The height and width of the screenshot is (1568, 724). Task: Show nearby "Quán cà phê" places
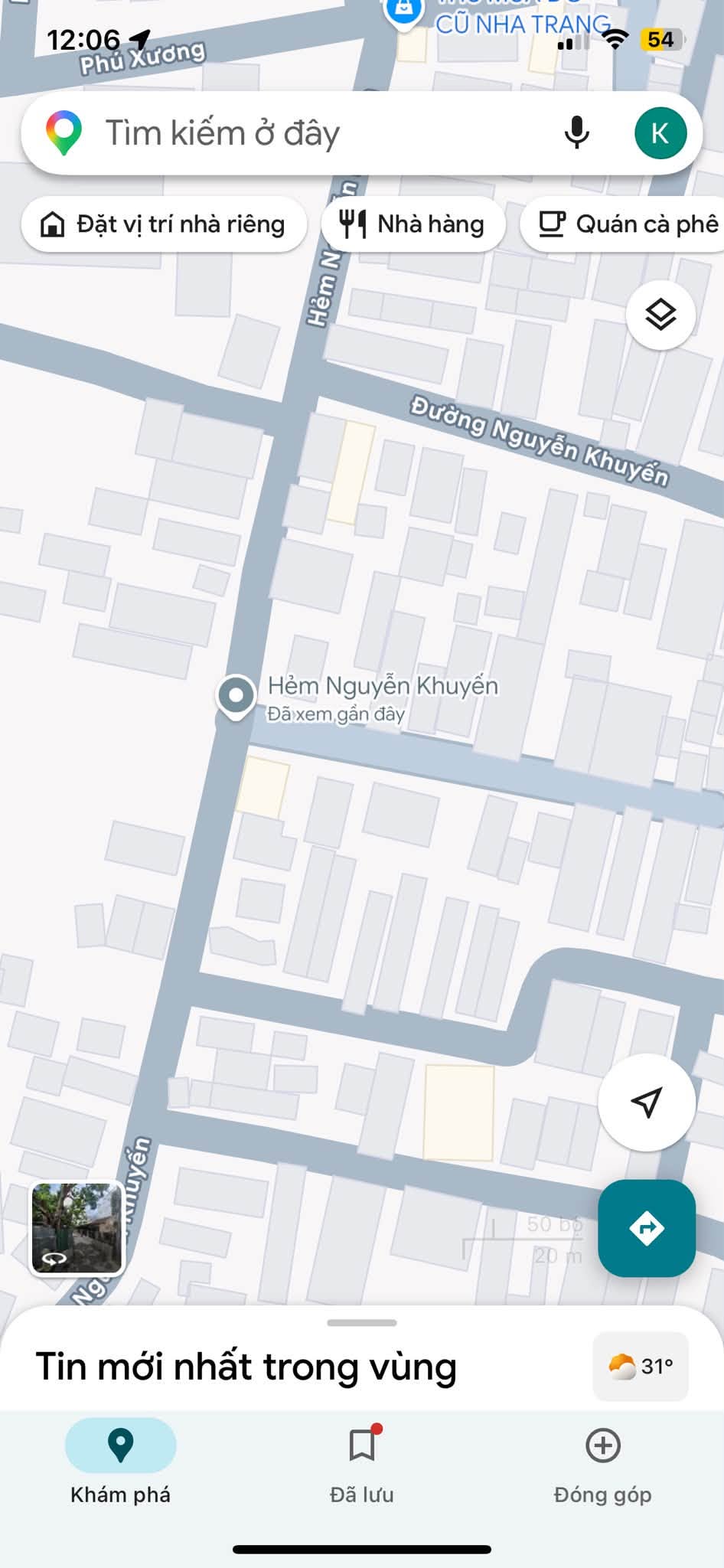coord(623,224)
